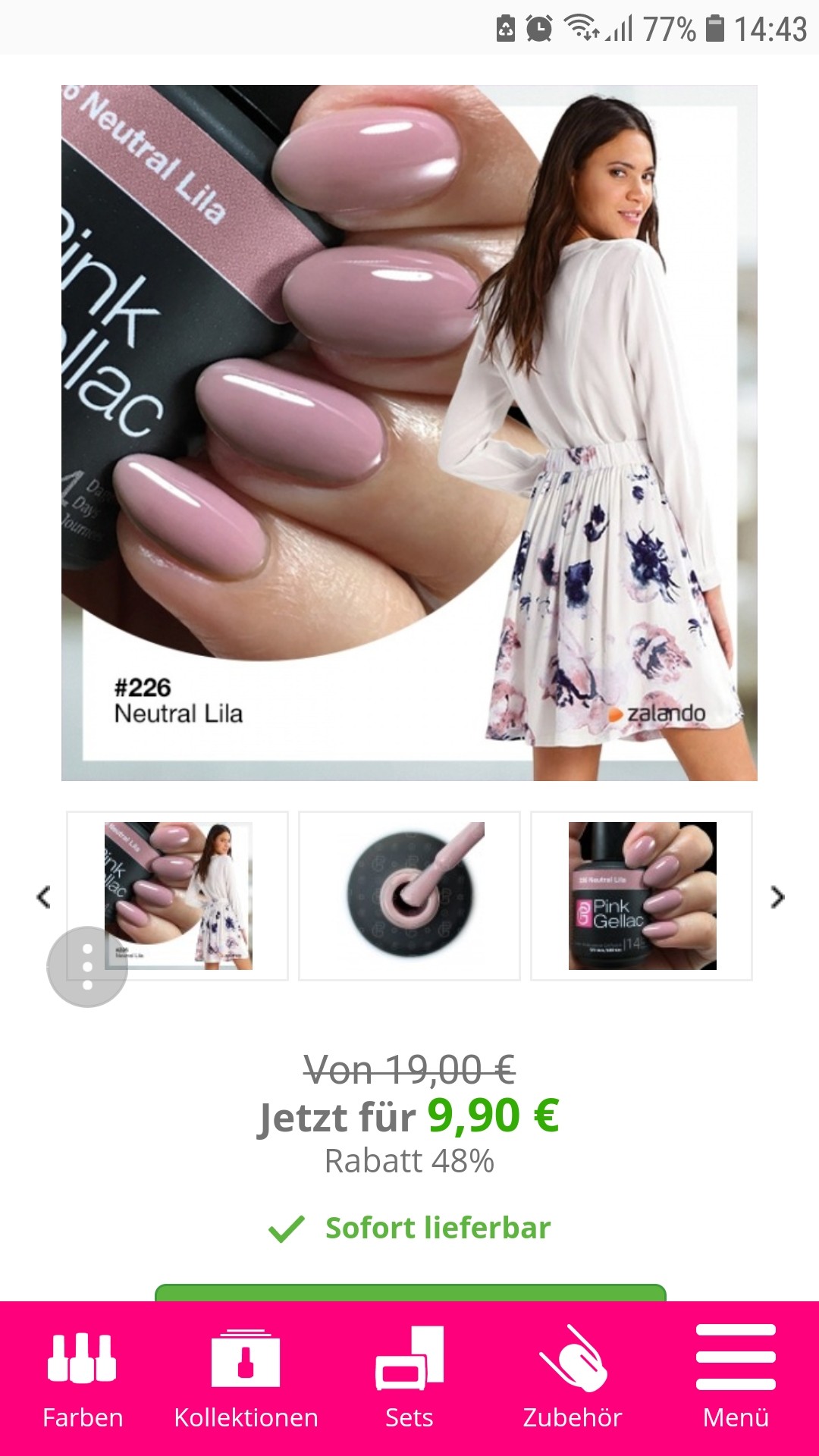Select the Neutral Lila model thumbnail
The height and width of the screenshot is (1456, 819).
point(177,896)
